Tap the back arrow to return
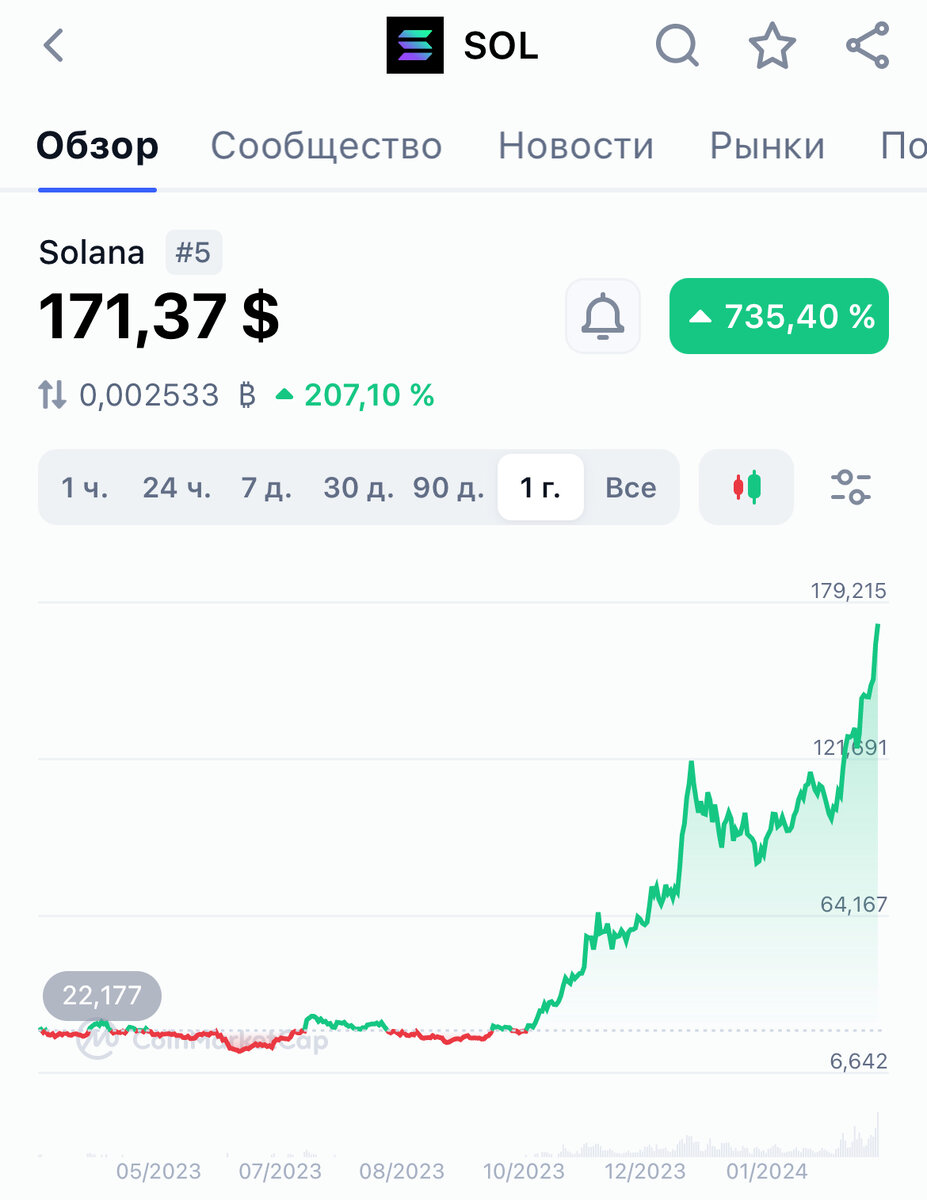This screenshot has height=1200, width=927. pos(52,46)
